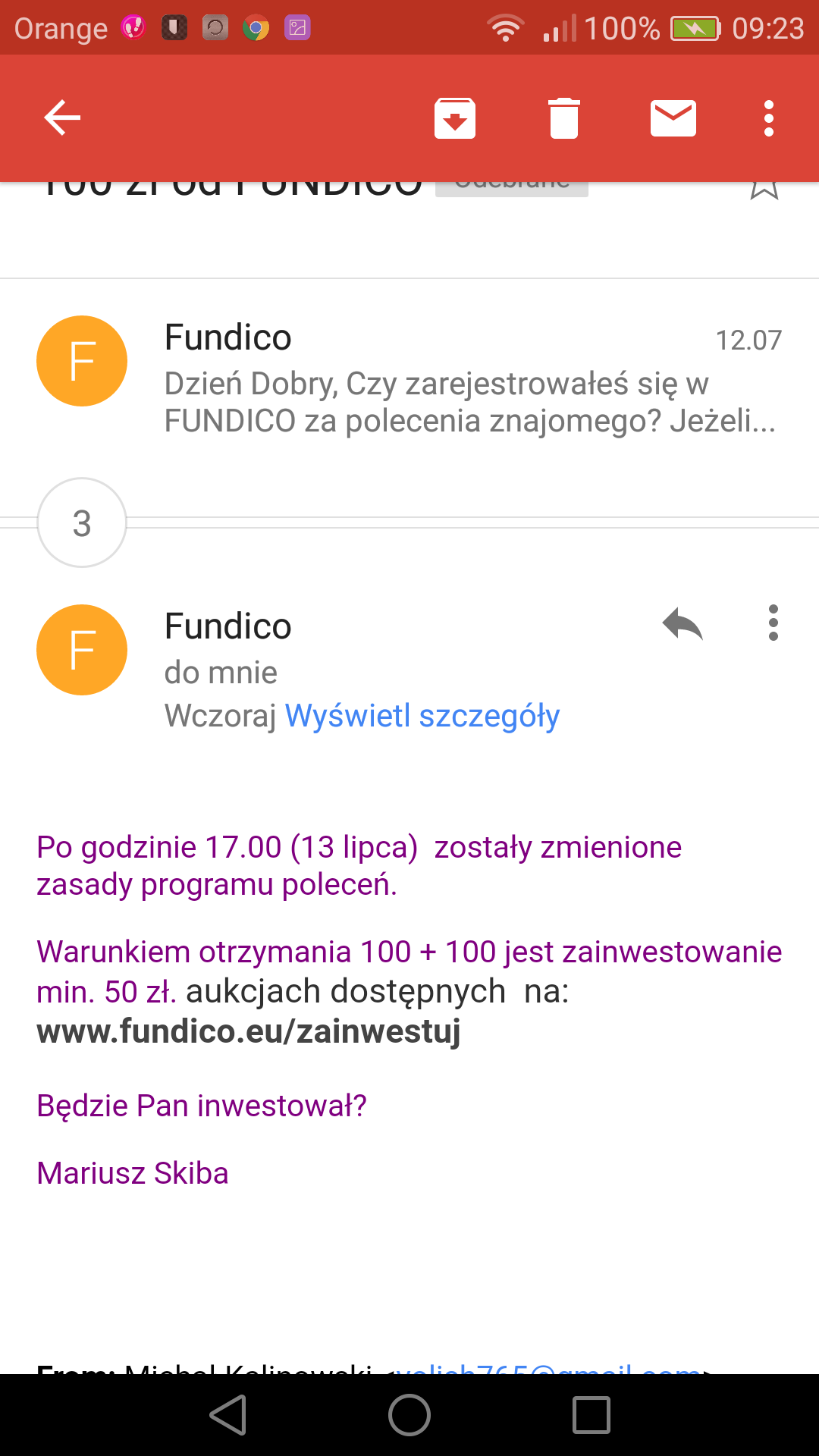
Task: Open the top bar overflow menu
Action: 769,118
